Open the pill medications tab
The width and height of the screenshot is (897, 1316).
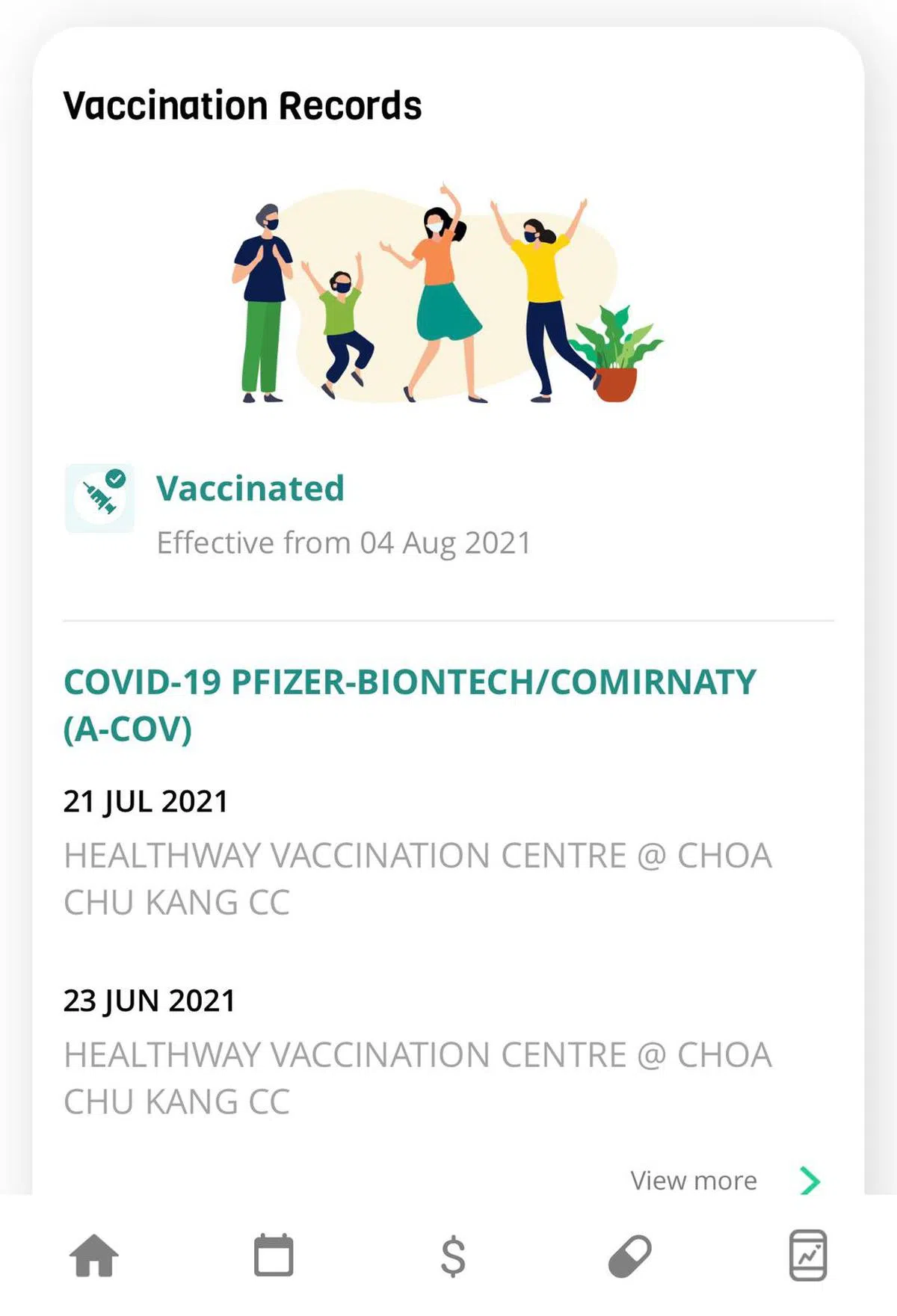coord(630,1256)
